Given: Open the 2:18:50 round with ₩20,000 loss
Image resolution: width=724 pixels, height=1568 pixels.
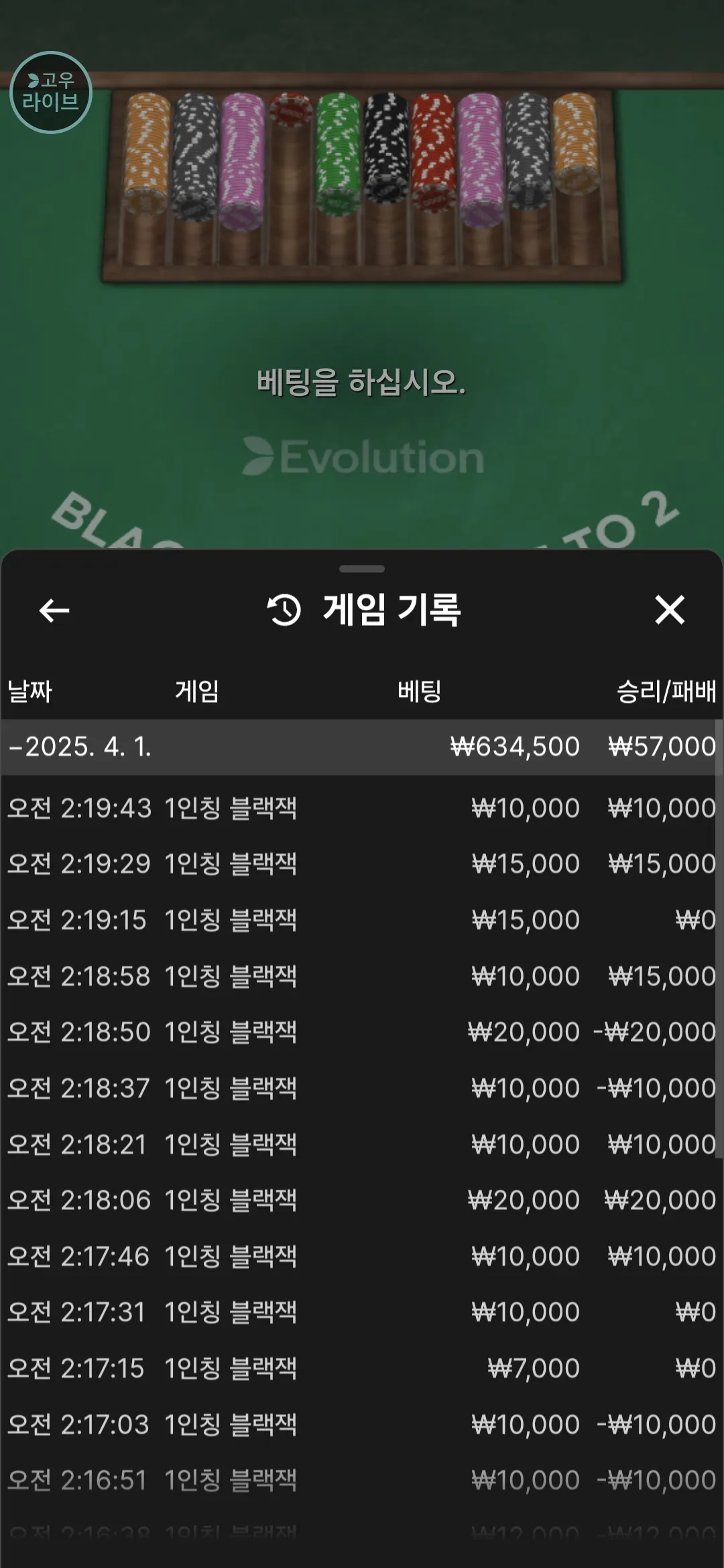Looking at the screenshot, I should (x=362, y=1032).
